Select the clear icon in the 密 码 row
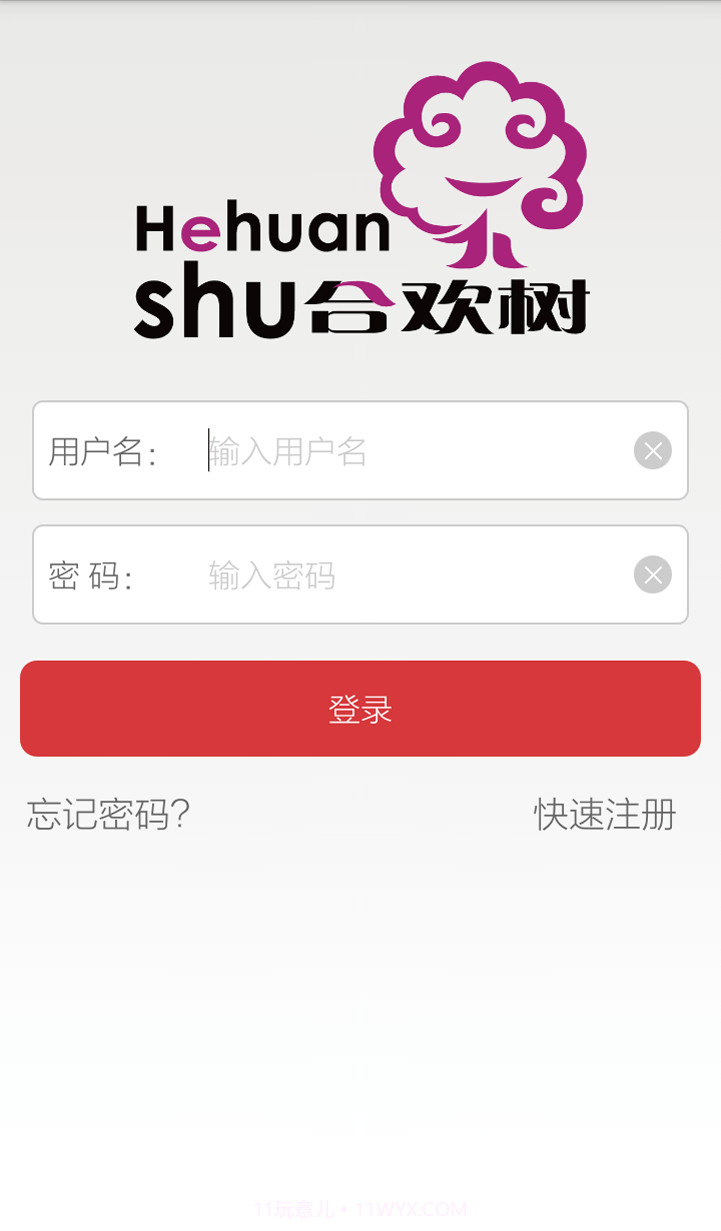The width and height of the screenshot is (721, 1231). pos(652,574)
